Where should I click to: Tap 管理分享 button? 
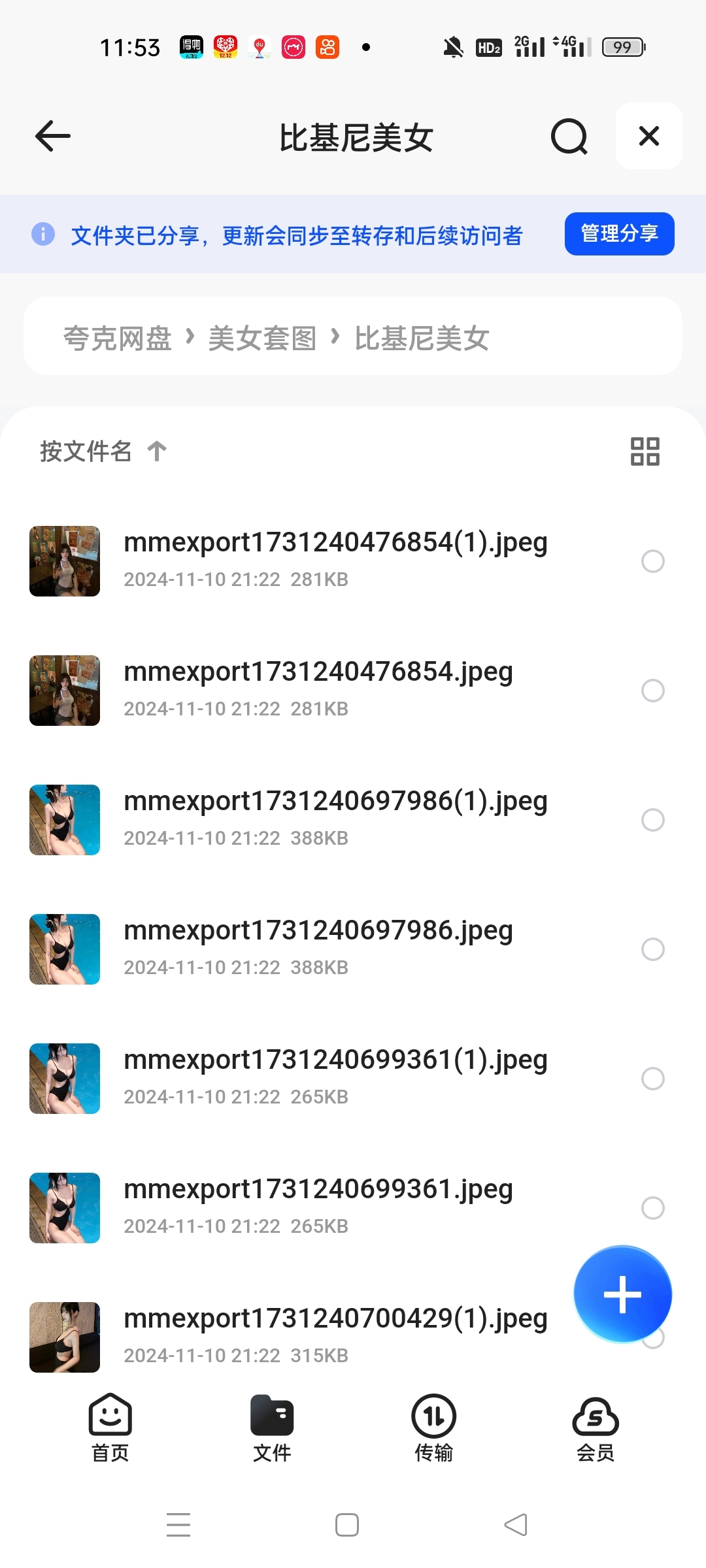pos(619,234)
